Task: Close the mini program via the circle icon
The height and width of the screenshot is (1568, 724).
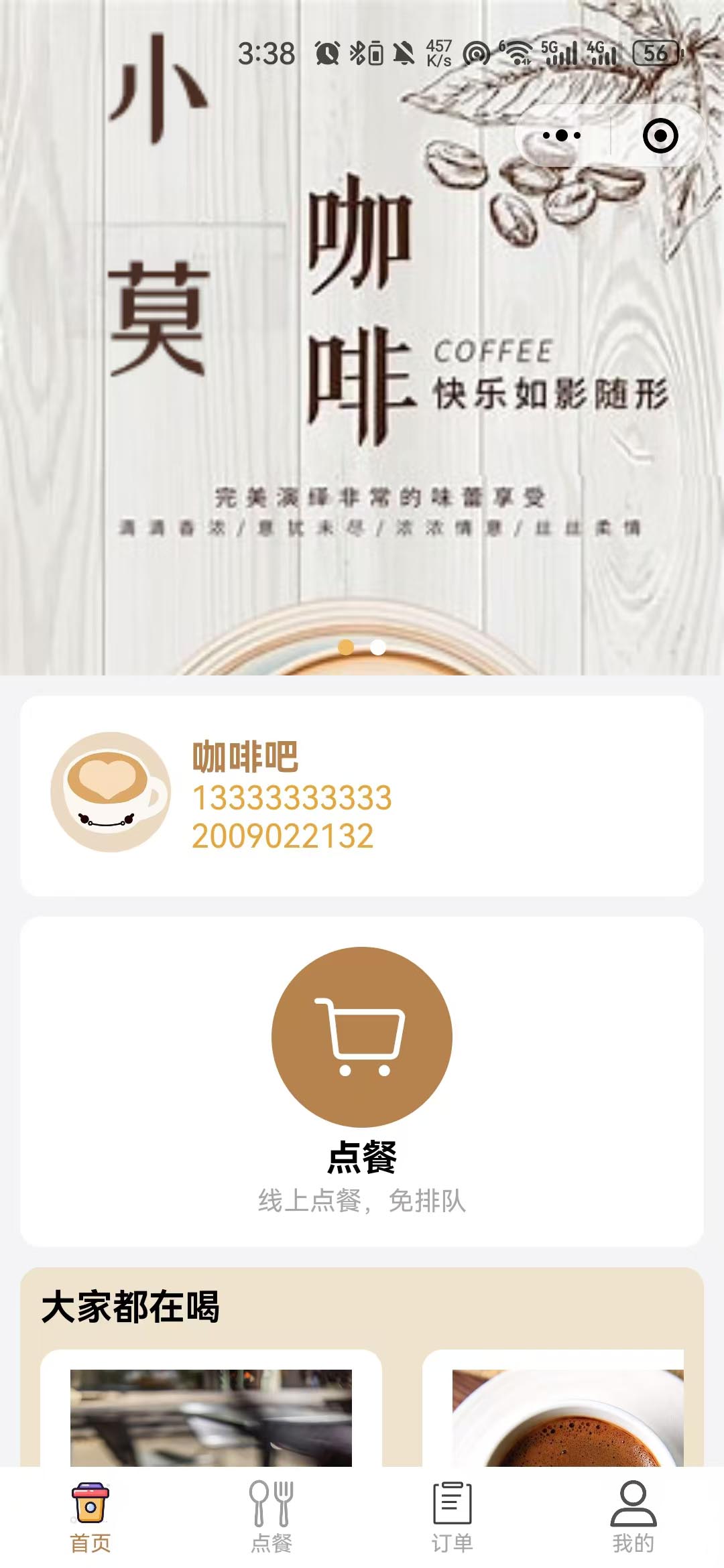Action: point(660,136)
